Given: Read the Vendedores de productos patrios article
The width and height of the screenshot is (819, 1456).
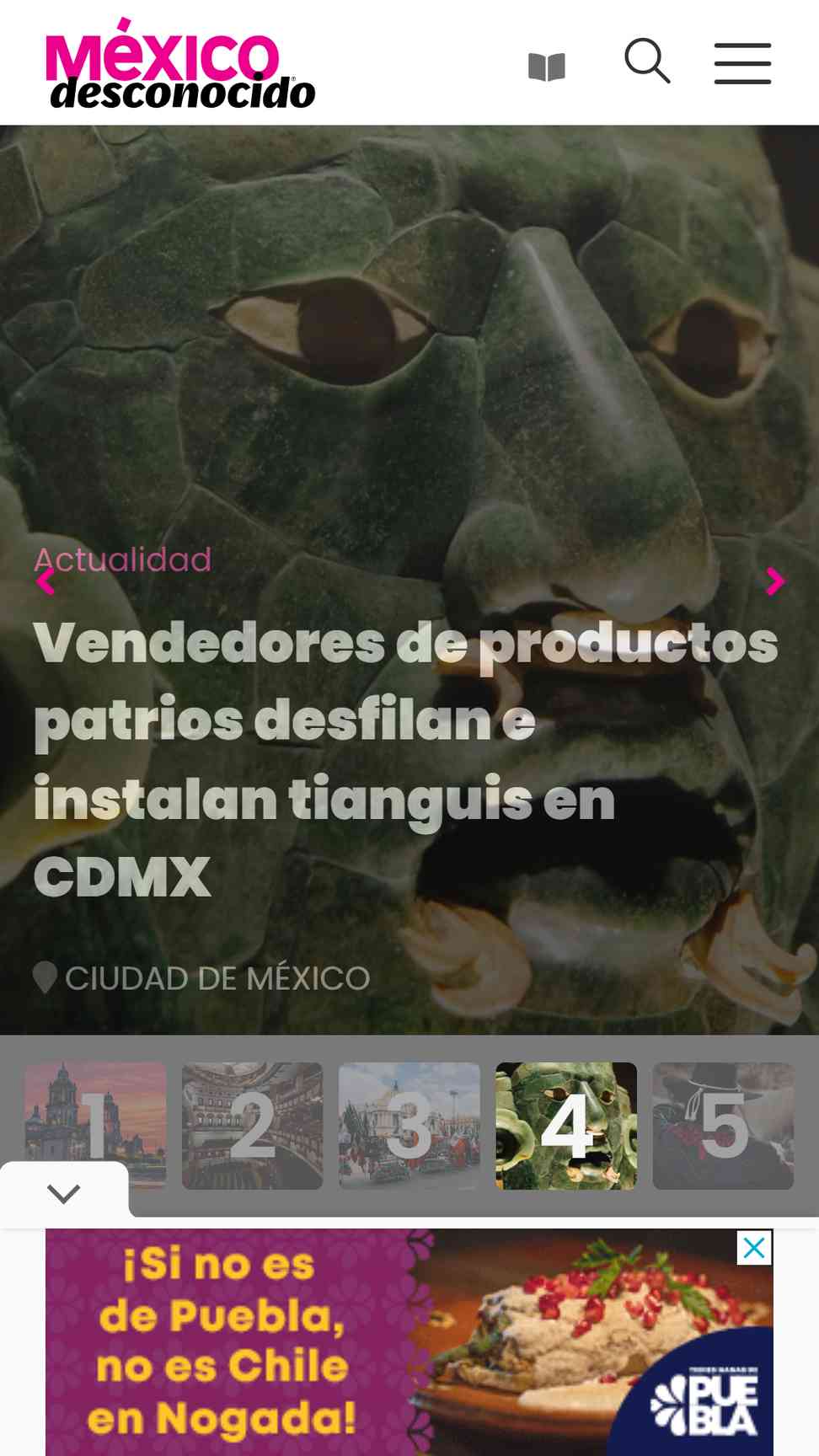Looking at the screenshot, I should [x=404, y=758].
